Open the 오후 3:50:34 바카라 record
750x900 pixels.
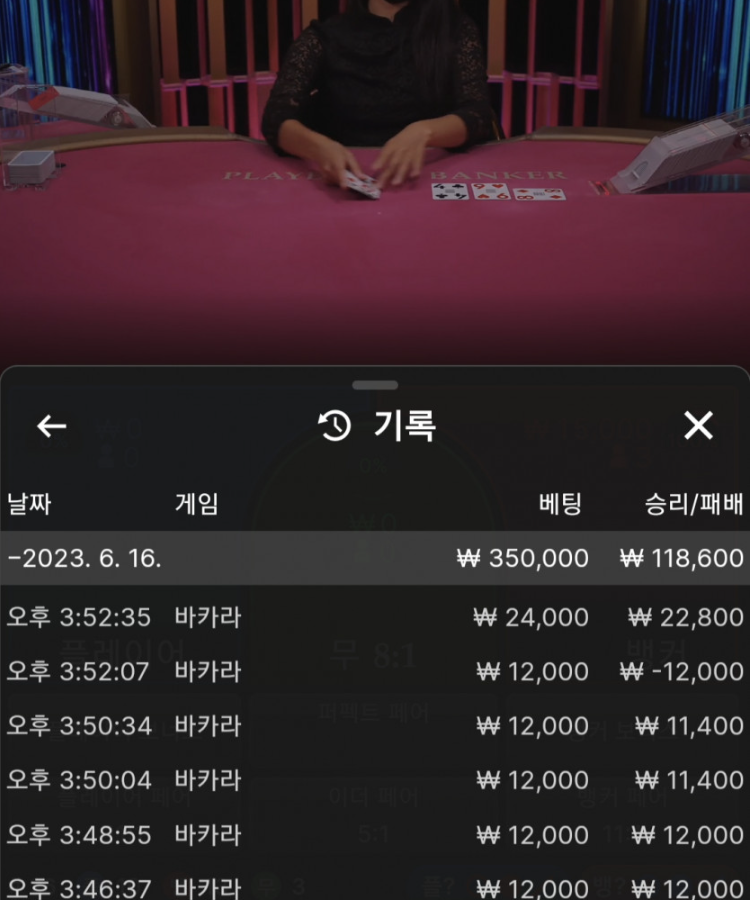(x=374, y=726)
